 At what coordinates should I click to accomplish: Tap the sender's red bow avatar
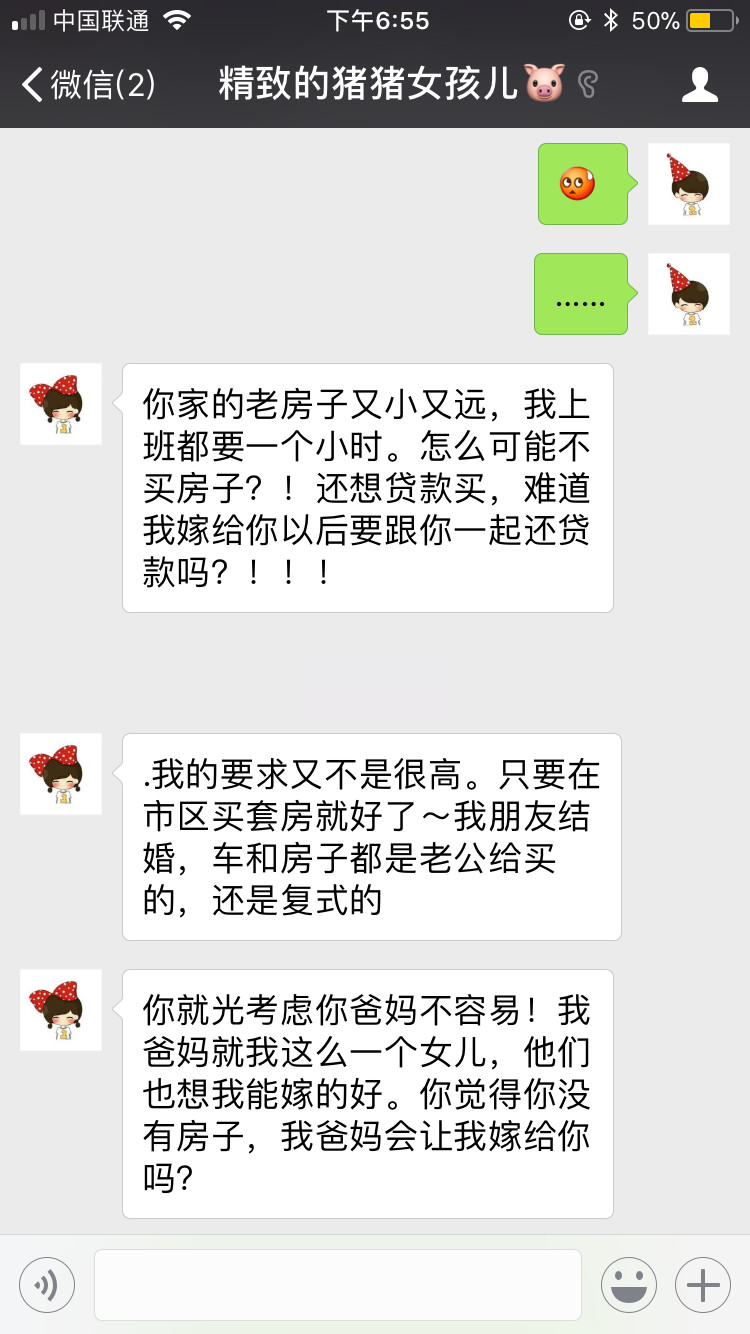tap(60, 404)
